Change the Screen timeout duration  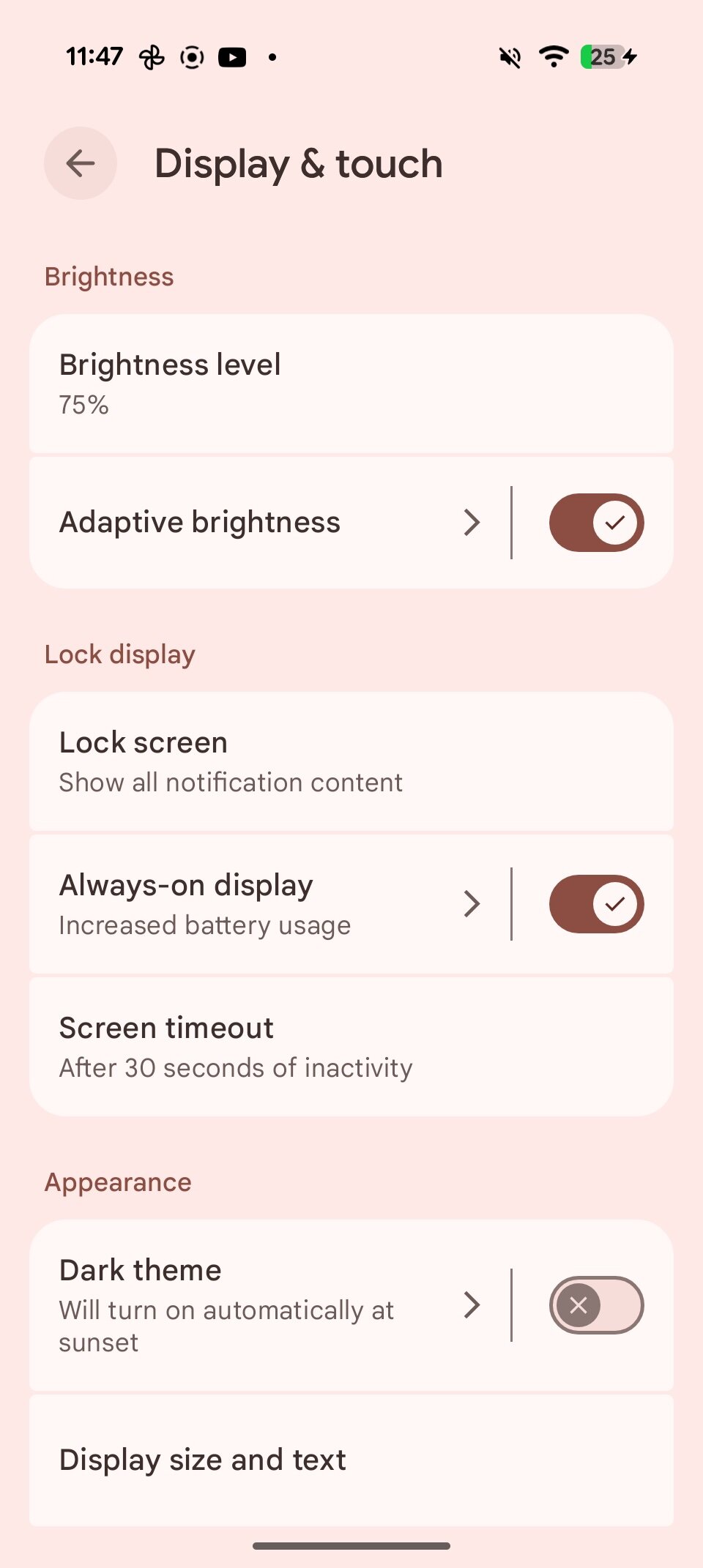[x=351, y=1047]
